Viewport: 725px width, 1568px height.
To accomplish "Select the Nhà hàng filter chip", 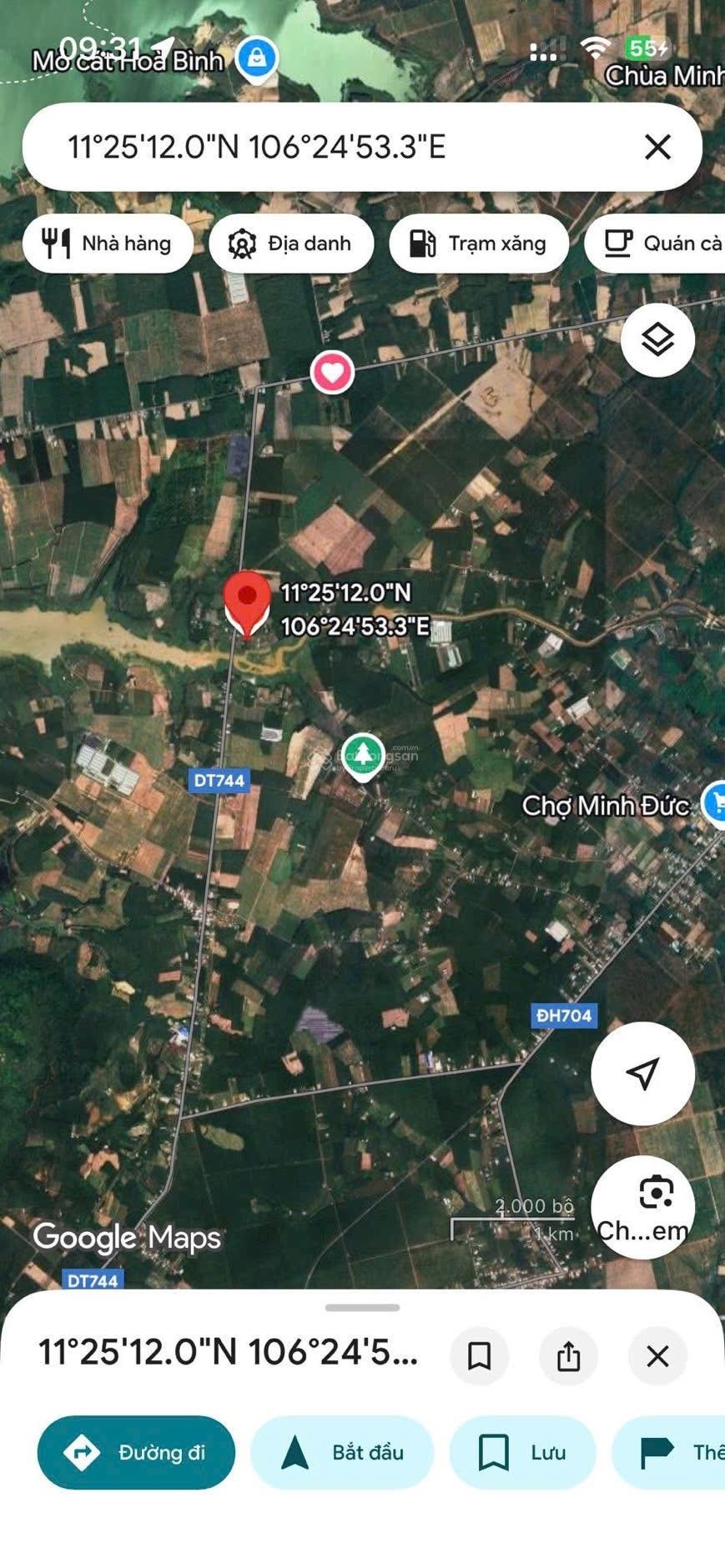I will tap(108, 243).
